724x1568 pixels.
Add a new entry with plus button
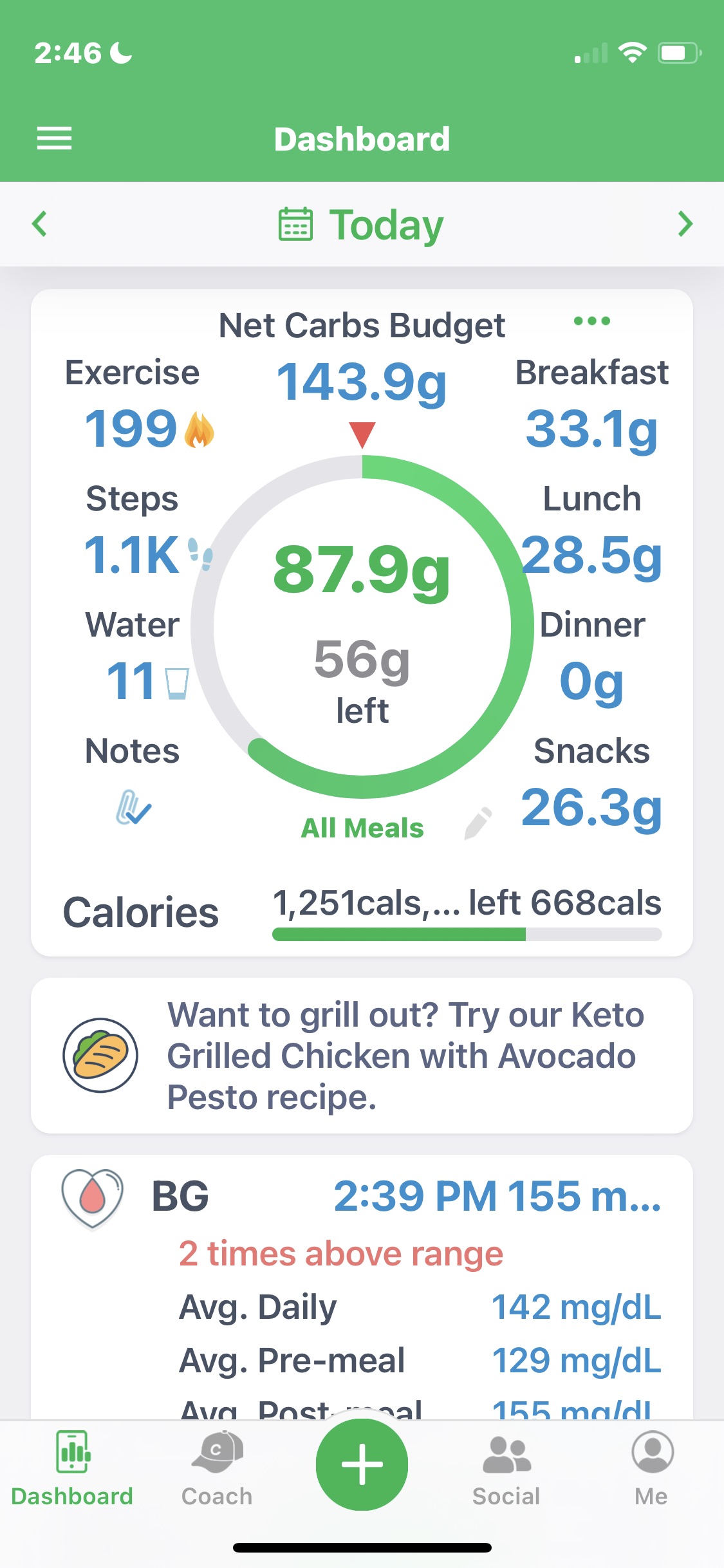click(x=362, y=1464)
